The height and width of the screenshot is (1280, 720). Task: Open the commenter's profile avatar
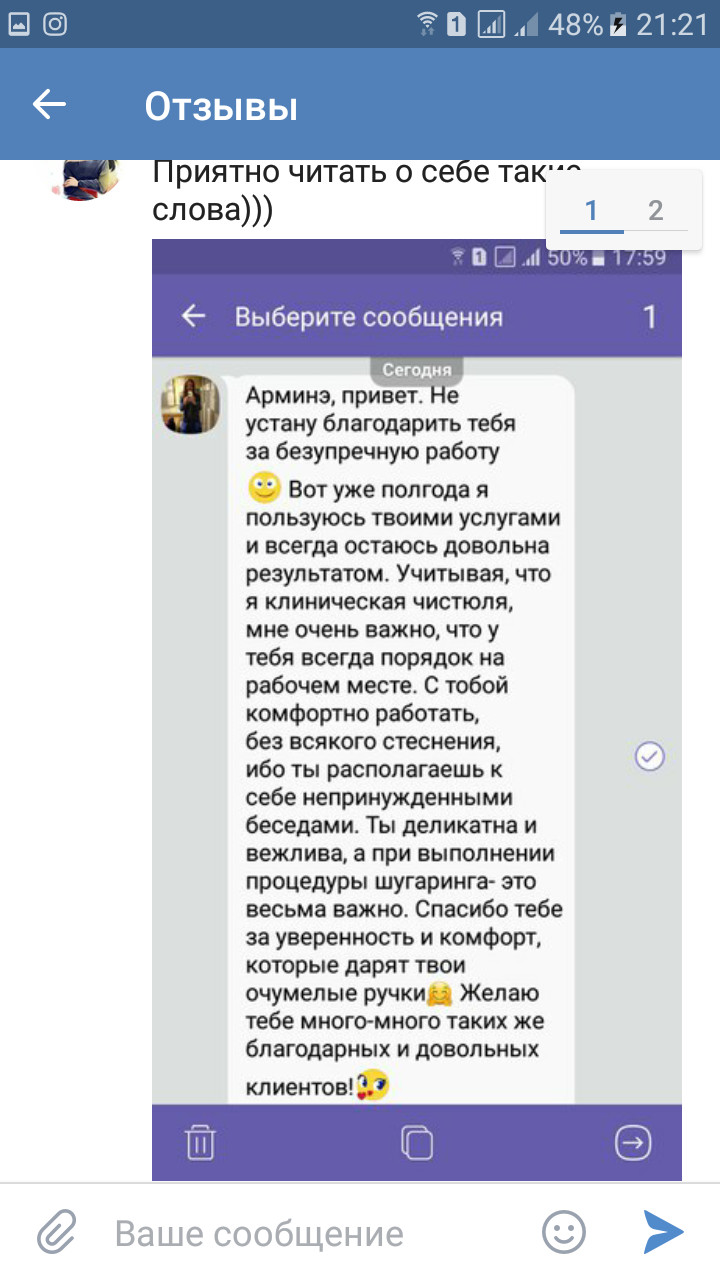pyautogui.click(x=85, y=180)
